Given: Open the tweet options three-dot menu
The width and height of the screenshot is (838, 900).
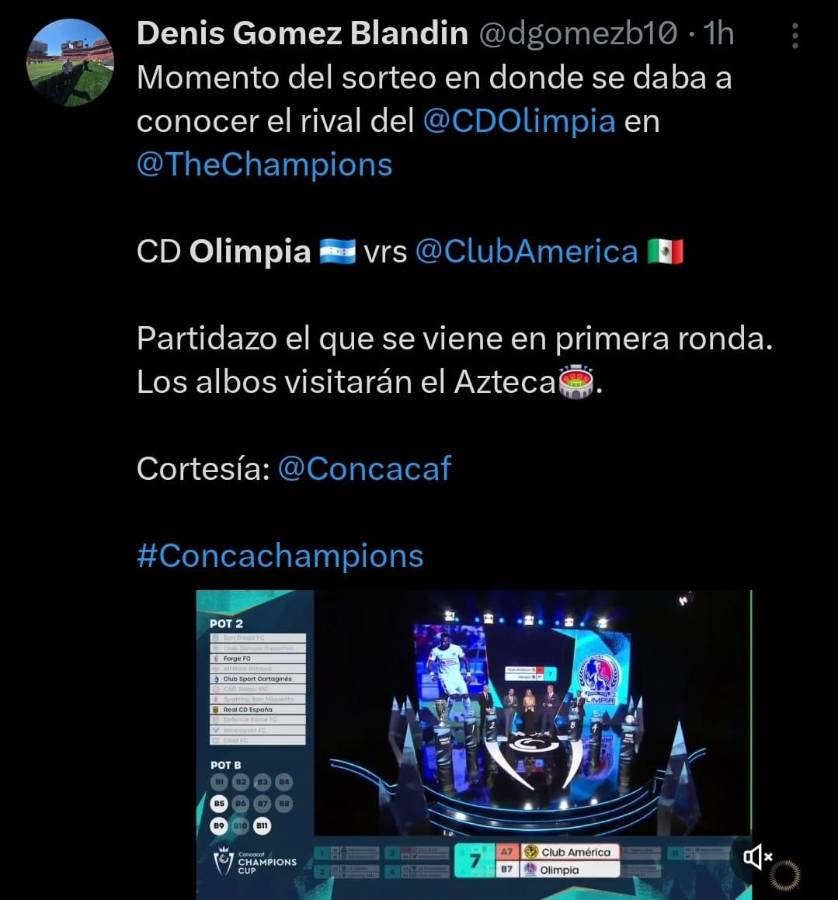Looking at the screenshot, I should [x=795, y=35].
